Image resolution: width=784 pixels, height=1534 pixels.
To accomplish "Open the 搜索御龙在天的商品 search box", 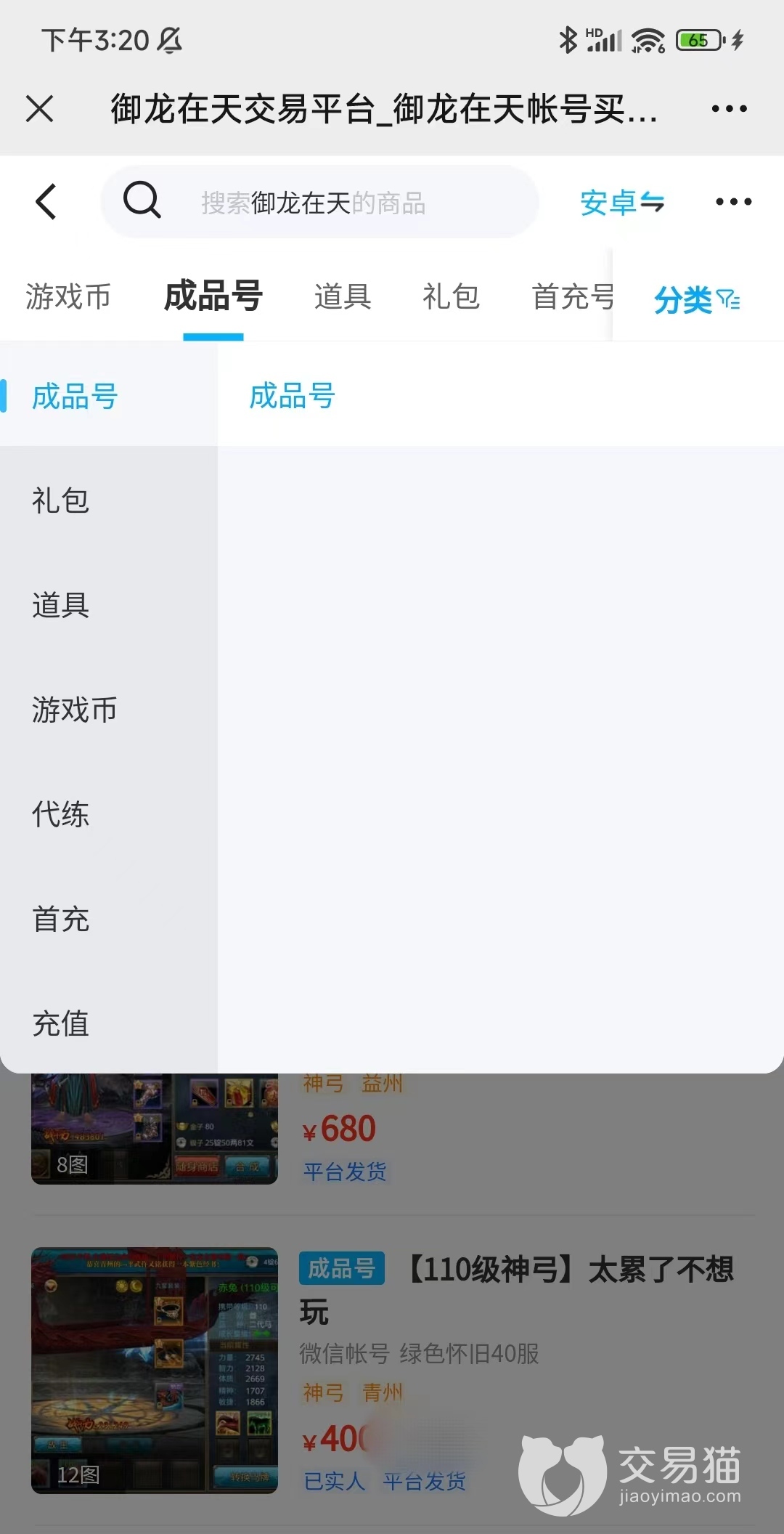I will click(319, 202).
